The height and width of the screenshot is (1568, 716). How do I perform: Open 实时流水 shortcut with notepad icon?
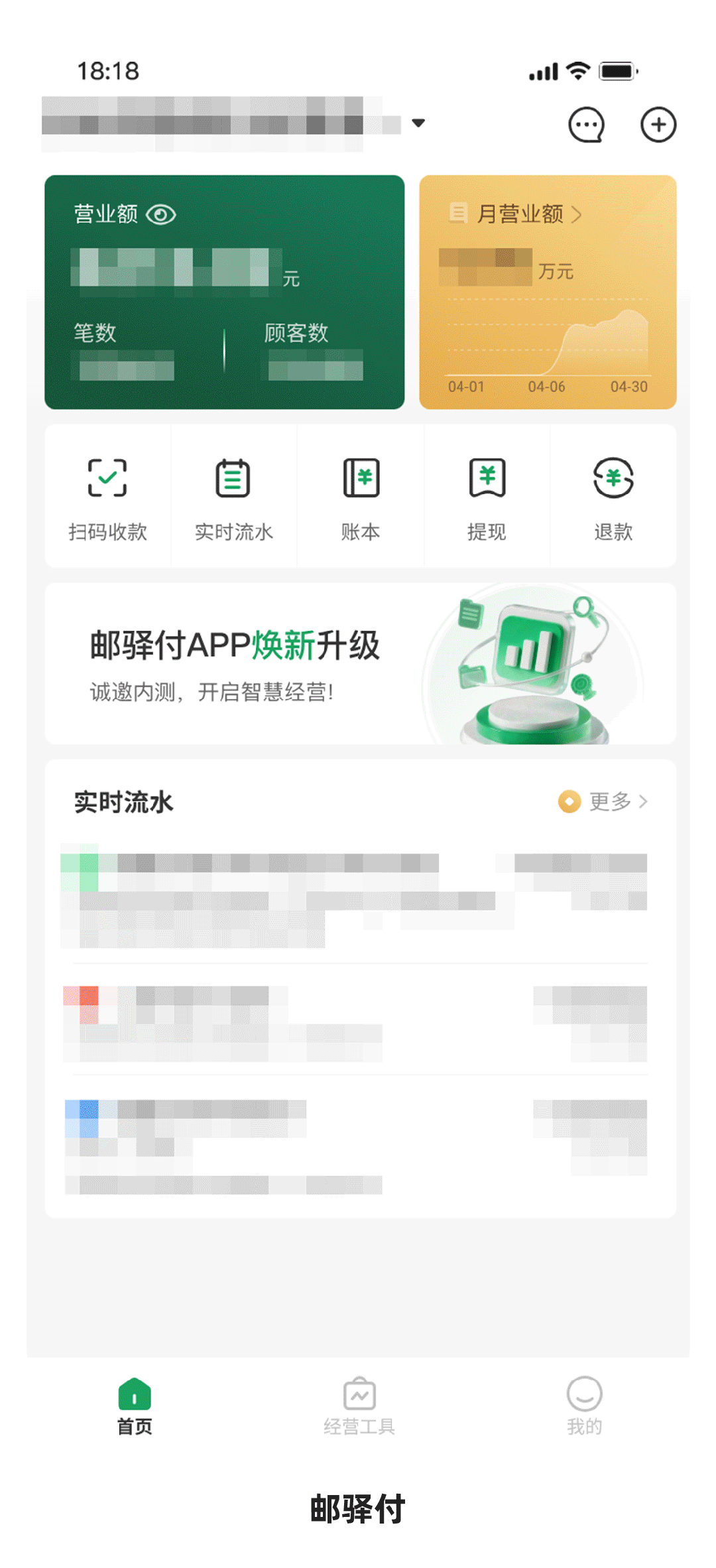(233, 497)
